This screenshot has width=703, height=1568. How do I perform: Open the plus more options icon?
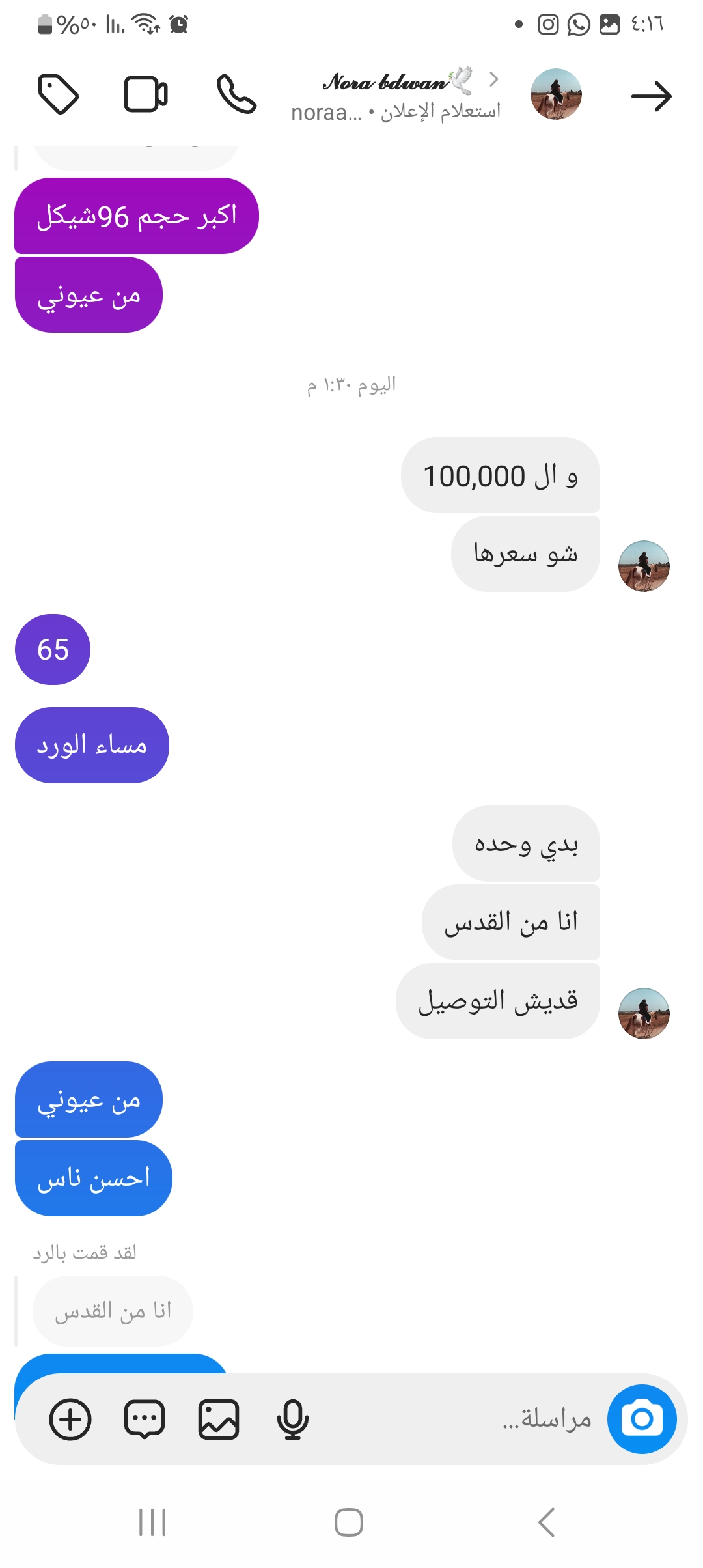tap(70, 1419)
